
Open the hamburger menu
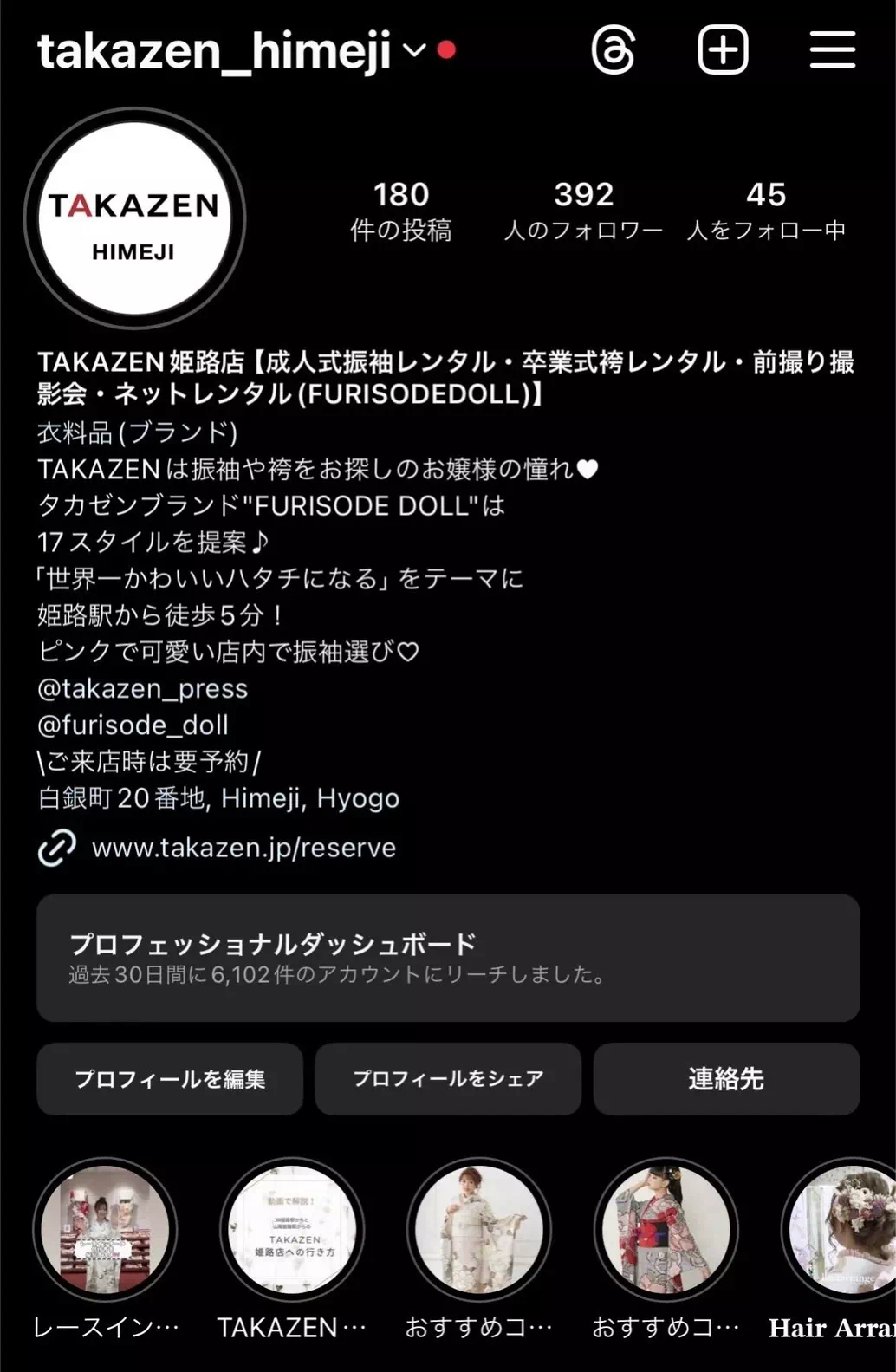click(x=832, y=50)
